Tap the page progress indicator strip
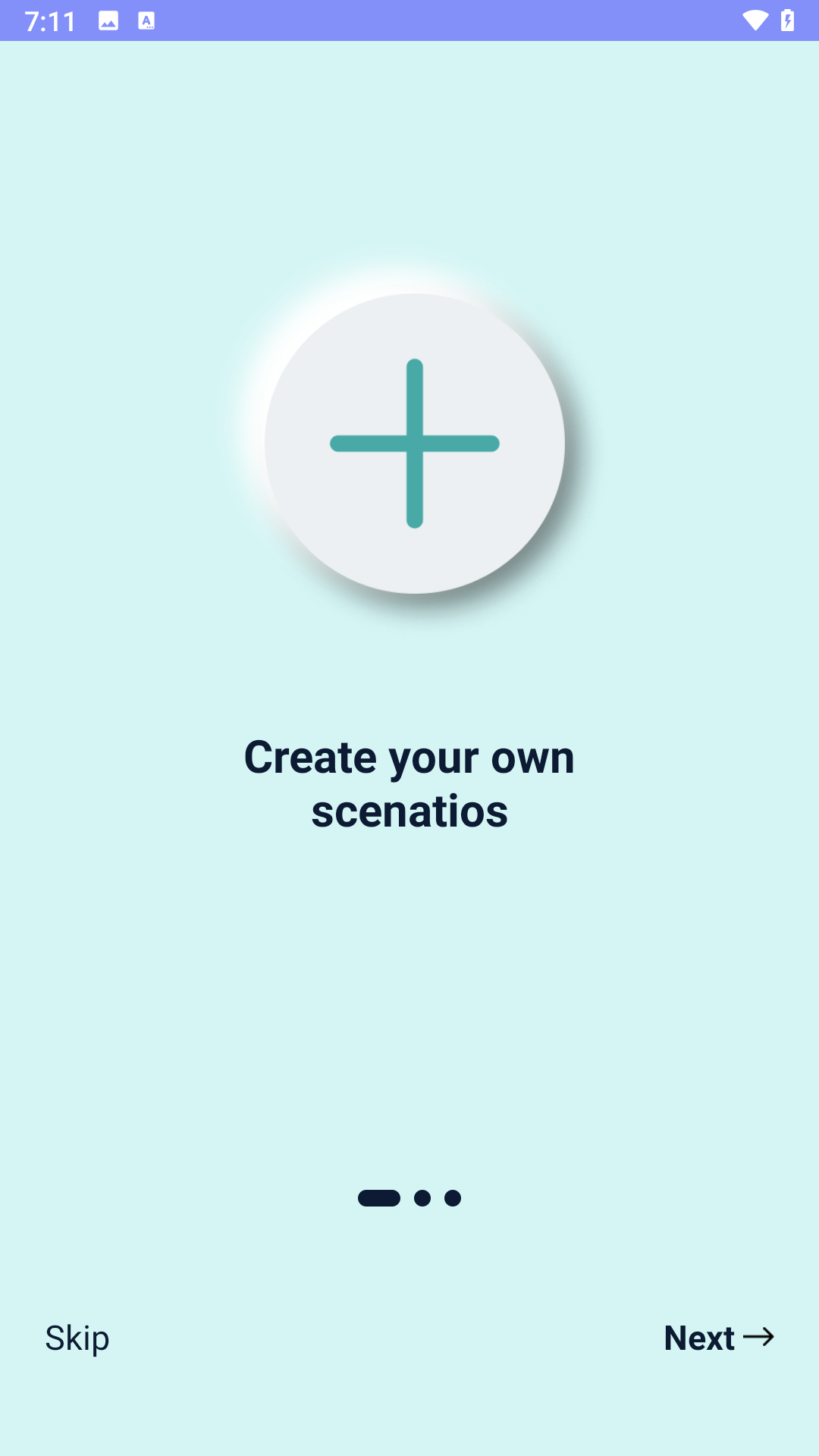Image resolution: width=819 pixels, height=1456 pixels. [409, 1198]
